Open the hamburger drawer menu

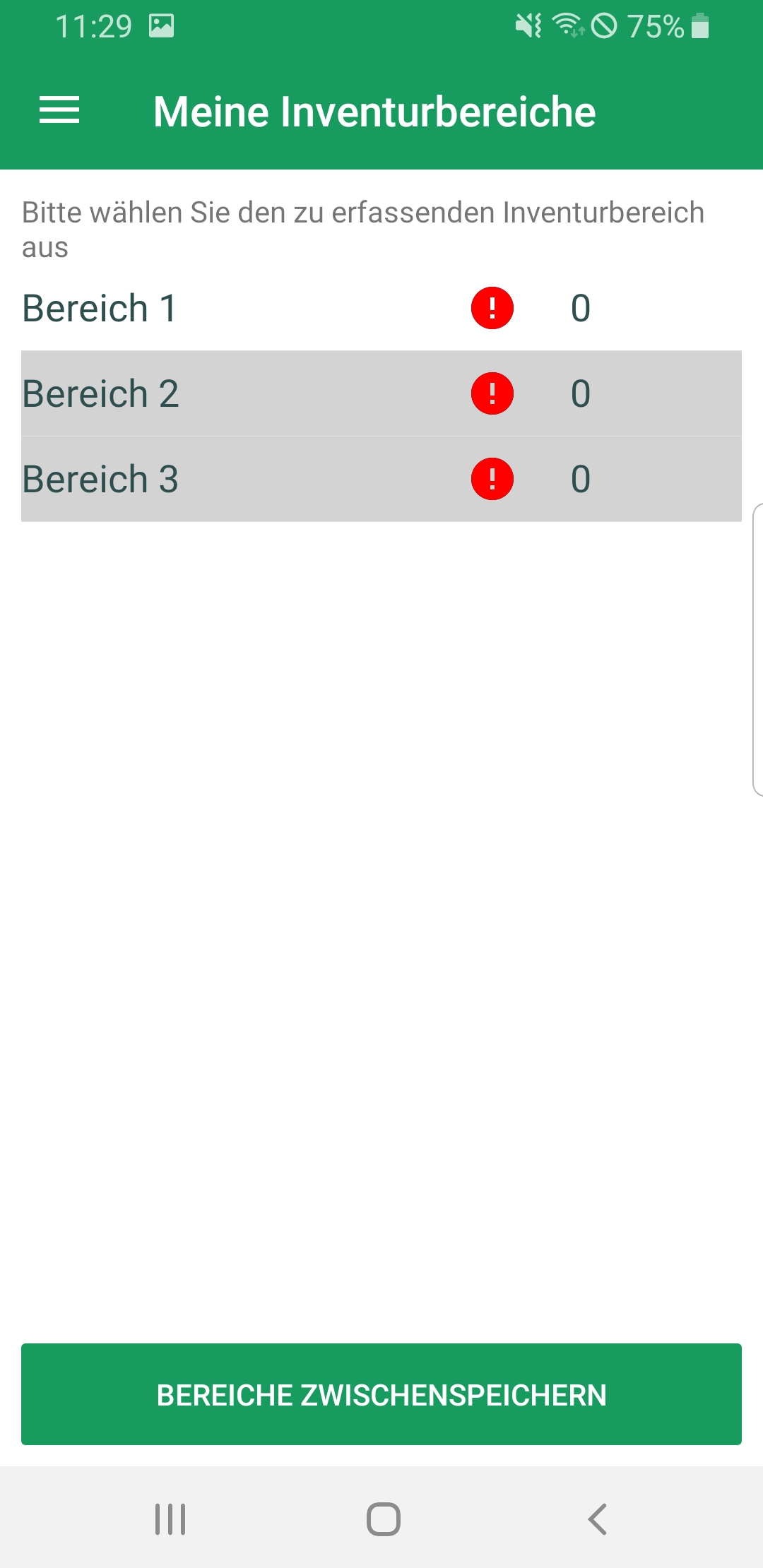tap(59, 111)
